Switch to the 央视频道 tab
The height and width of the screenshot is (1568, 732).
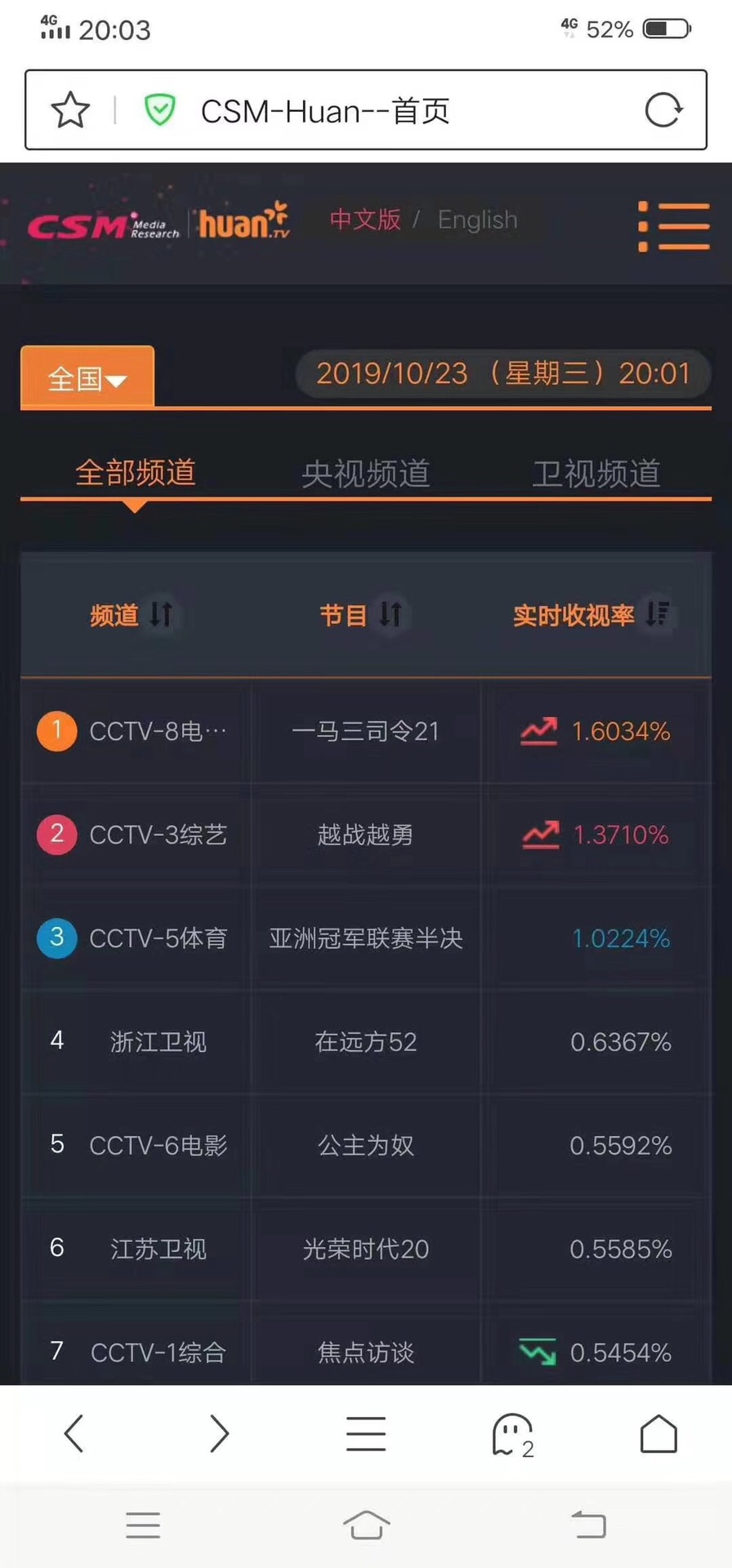[365, 473]
